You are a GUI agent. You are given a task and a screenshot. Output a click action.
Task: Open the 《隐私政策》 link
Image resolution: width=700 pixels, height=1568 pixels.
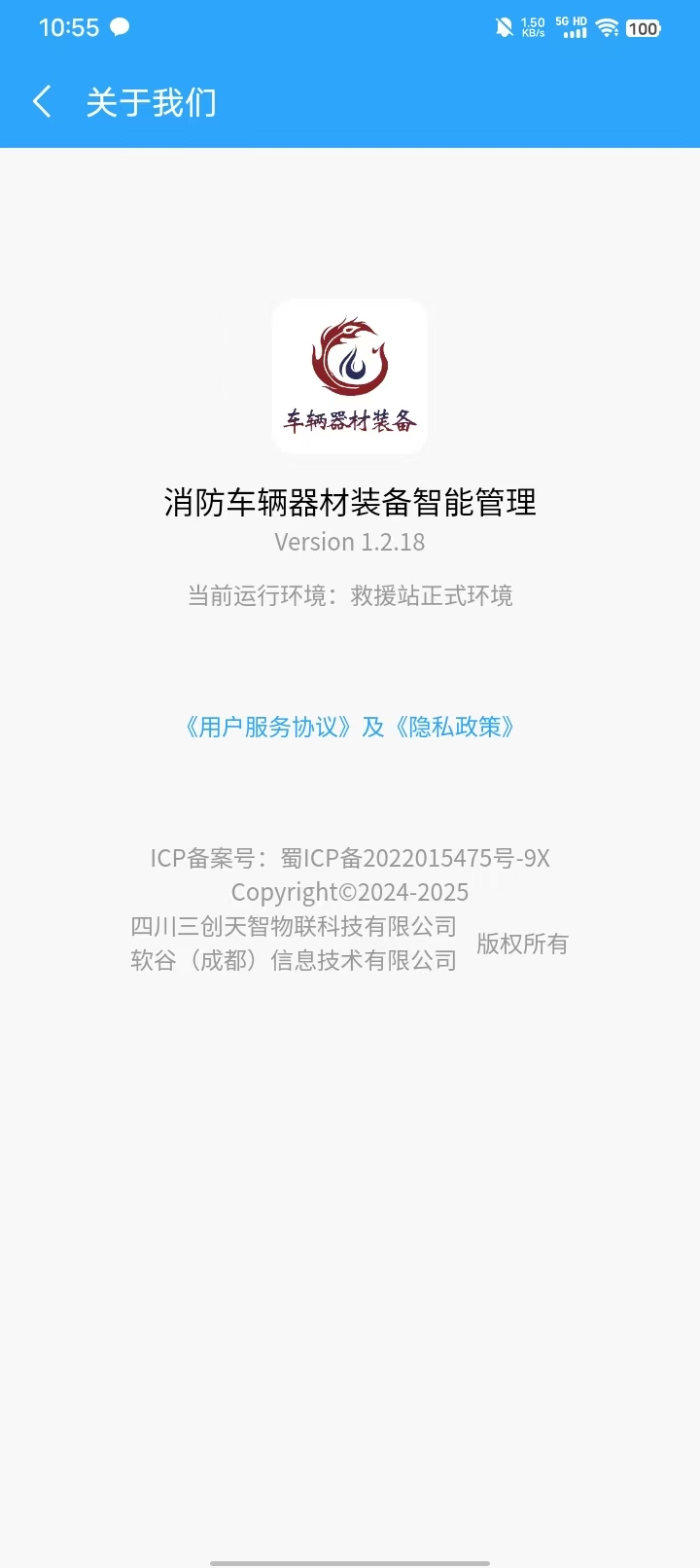click(455, 728)
